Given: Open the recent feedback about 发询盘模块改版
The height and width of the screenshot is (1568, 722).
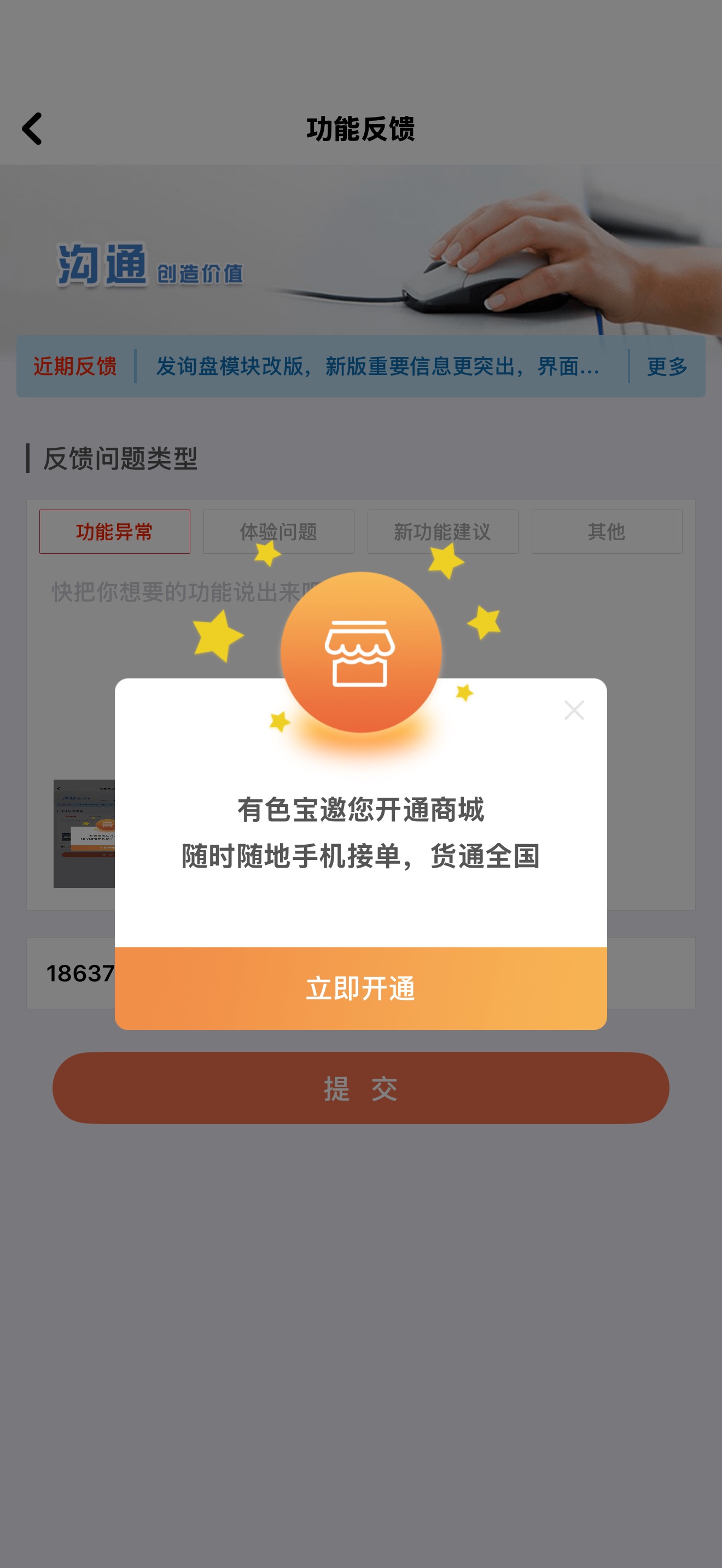Looking at the screenshot, I should 378,366.
